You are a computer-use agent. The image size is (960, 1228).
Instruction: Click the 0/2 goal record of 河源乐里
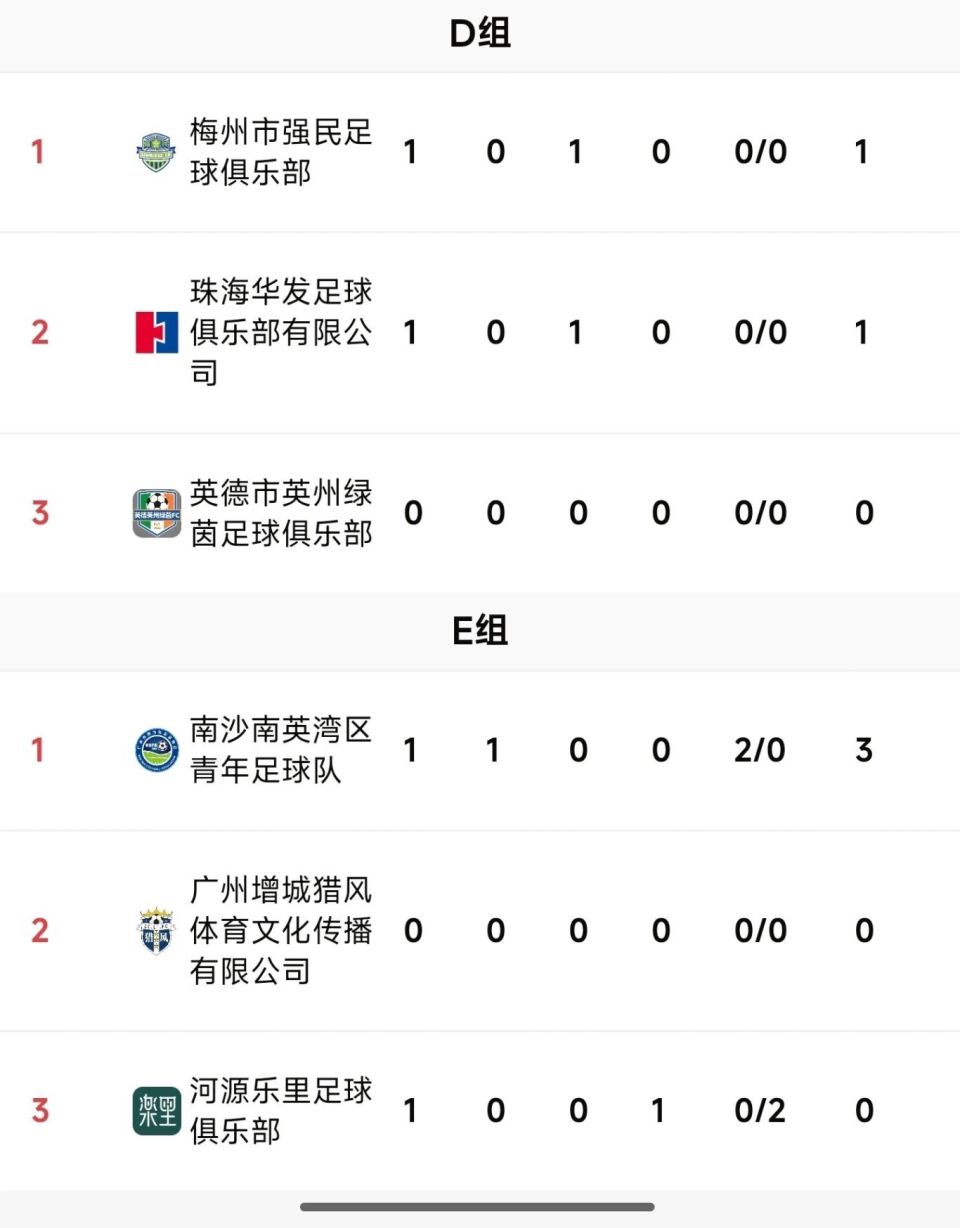[760, 1109]
